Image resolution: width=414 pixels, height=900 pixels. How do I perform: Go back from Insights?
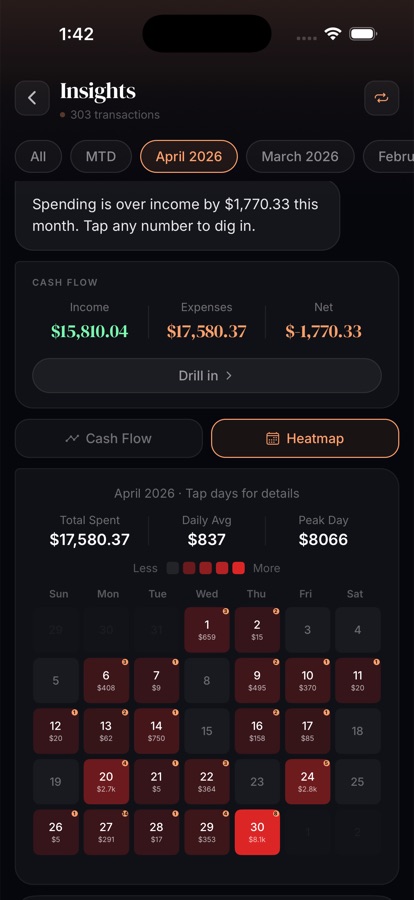[x=32, y=98]
